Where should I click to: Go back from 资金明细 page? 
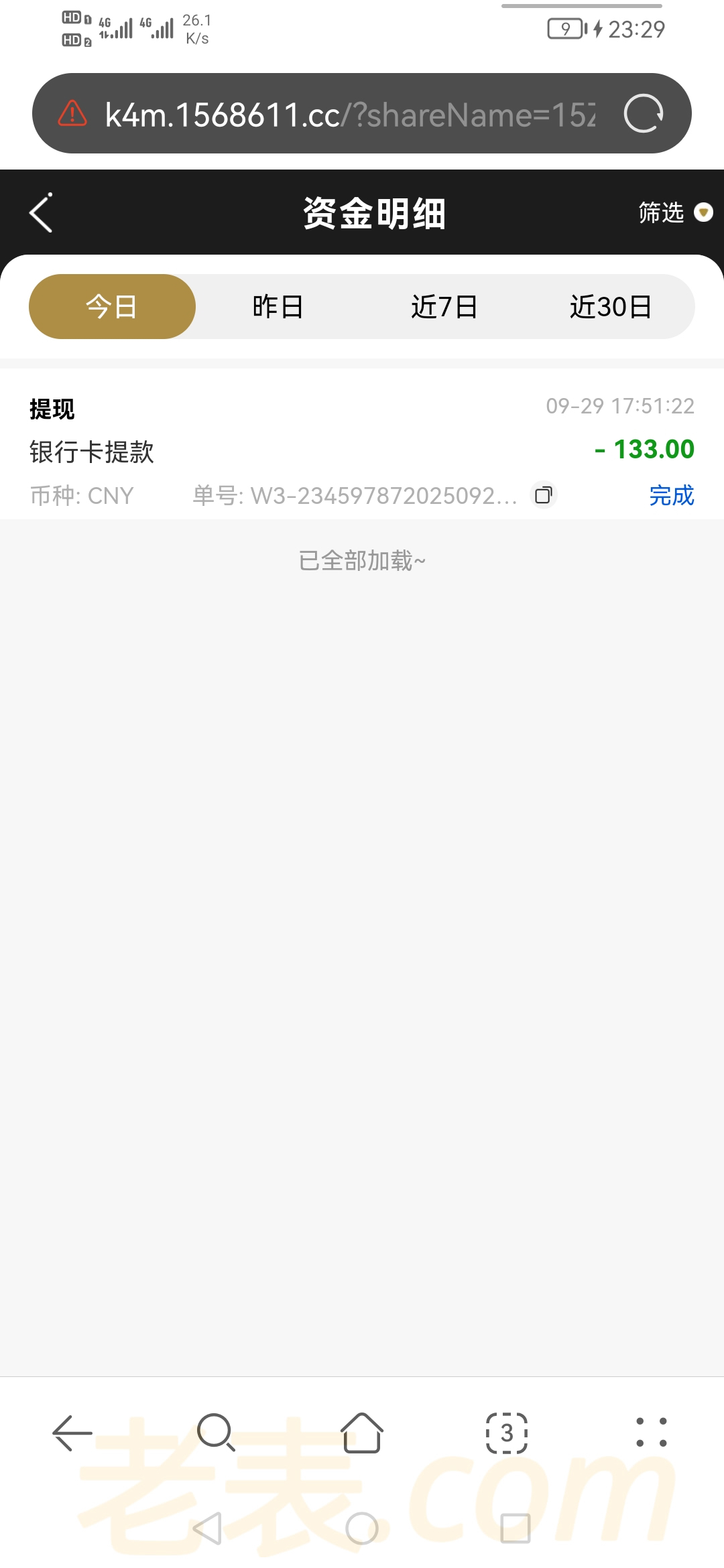click(42, 213)
